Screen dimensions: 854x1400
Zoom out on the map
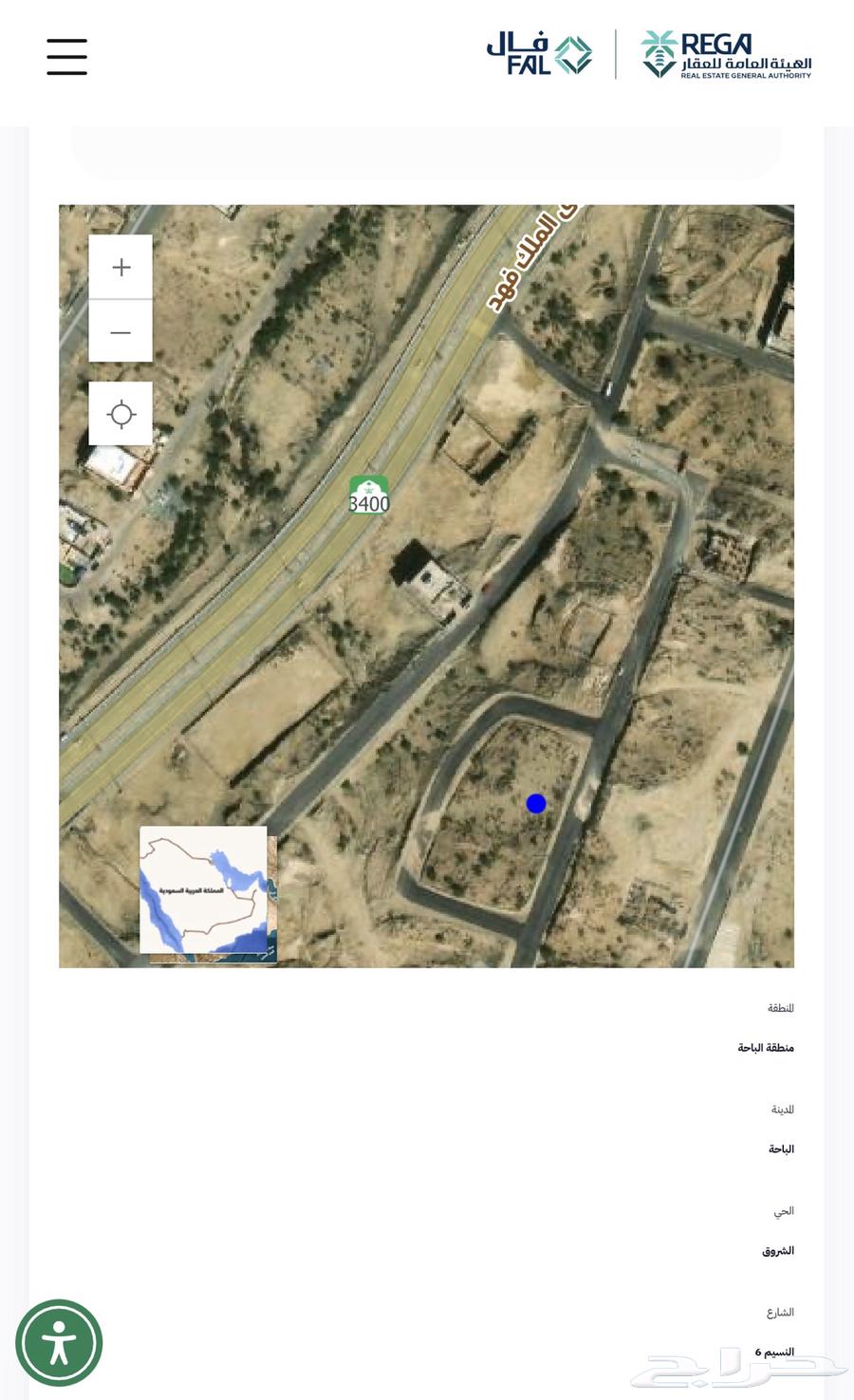tap(121, 332)
